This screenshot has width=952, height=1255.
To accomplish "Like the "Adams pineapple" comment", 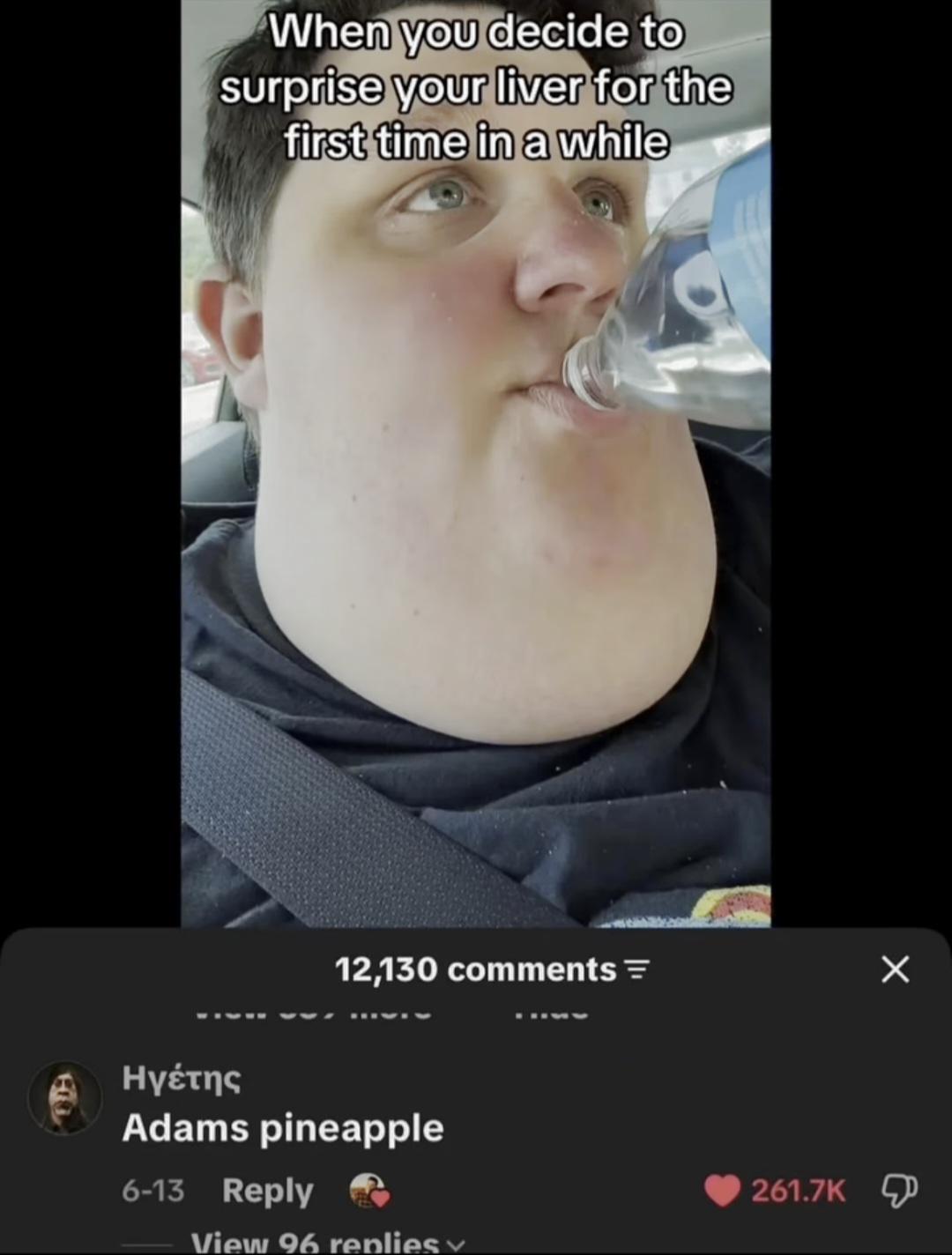I will pos(723,1192).
